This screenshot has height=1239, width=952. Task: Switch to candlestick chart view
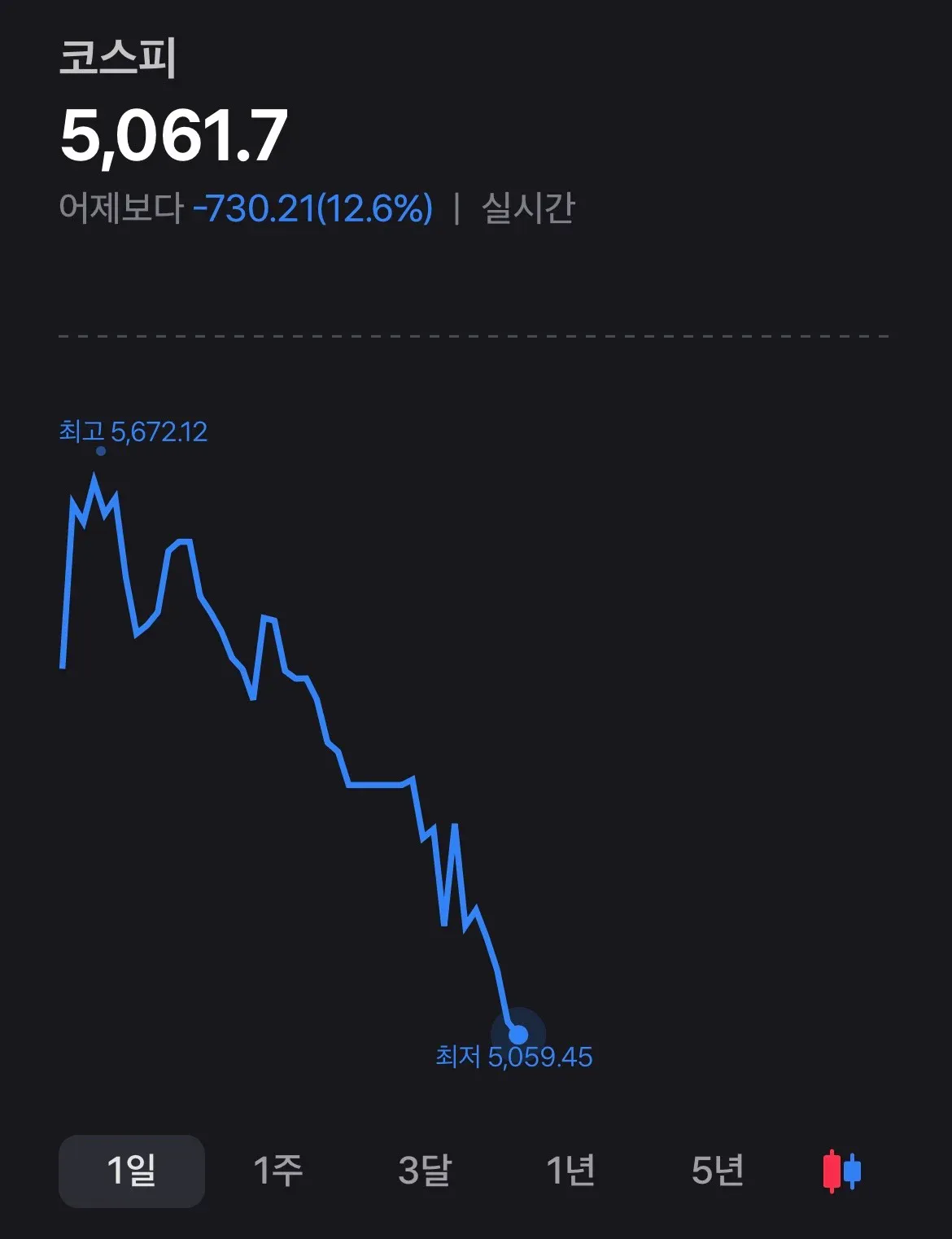pos(841,1171)
